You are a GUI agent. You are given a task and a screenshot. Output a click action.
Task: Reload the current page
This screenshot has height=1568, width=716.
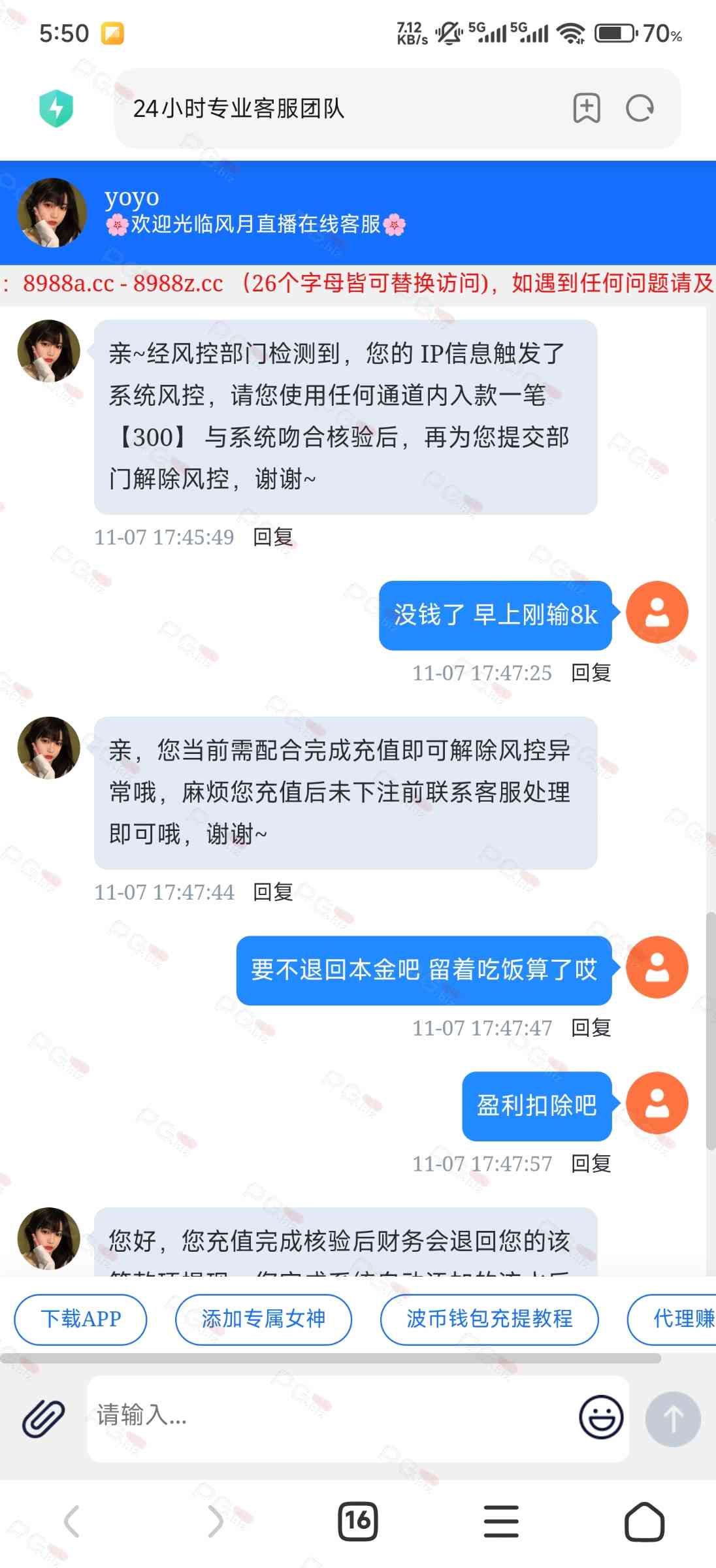[640, 108]
